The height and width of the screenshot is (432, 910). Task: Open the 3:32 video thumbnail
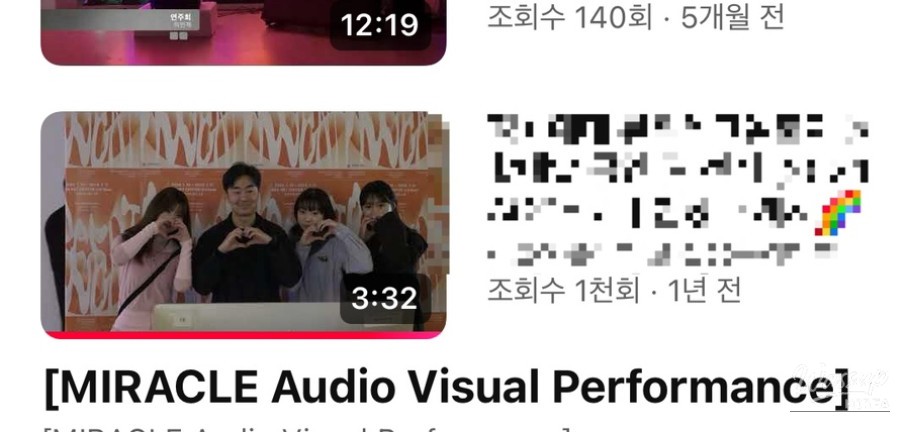pos(243,224)
